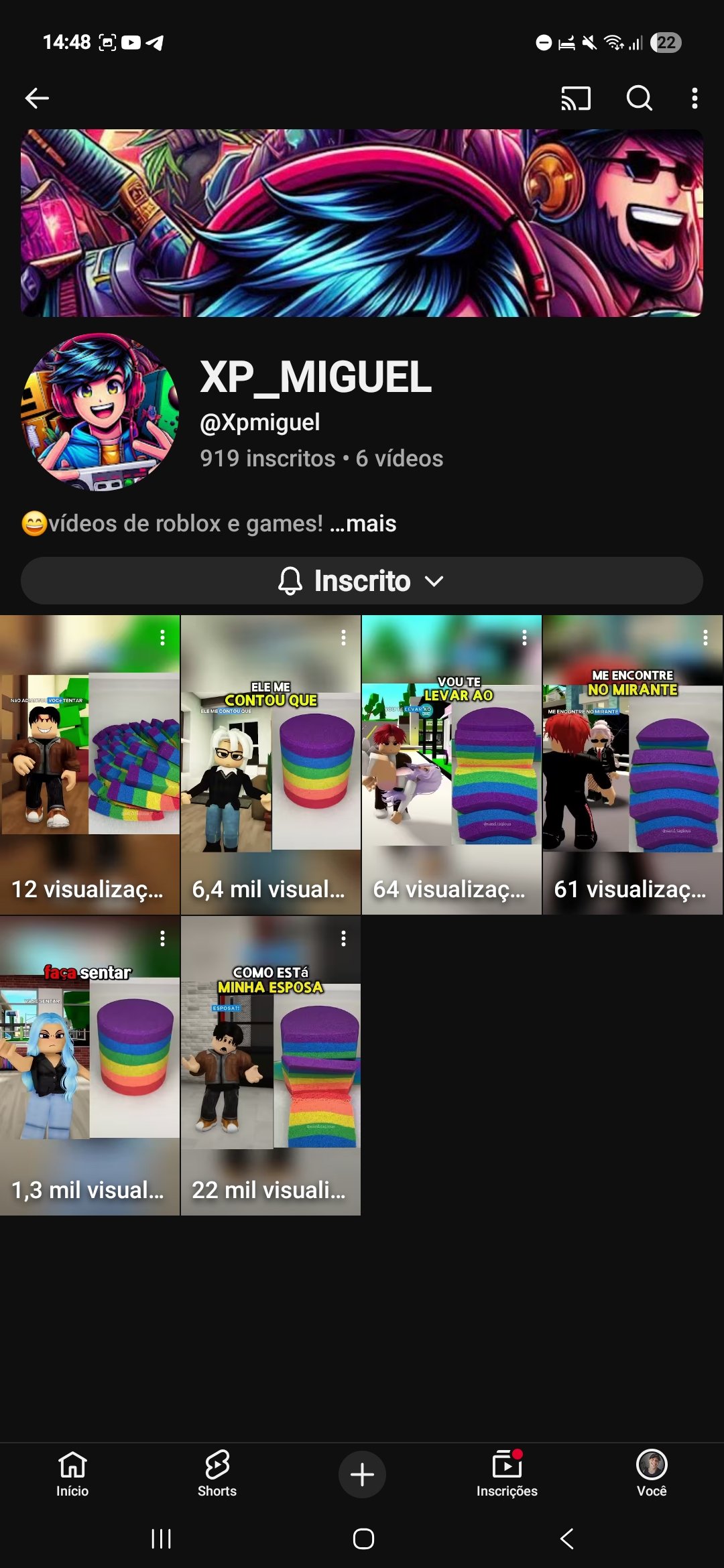This screenshot has width=724, height=1568.
Task: Open options for "Ele me contou que" short
Action: 343,638
